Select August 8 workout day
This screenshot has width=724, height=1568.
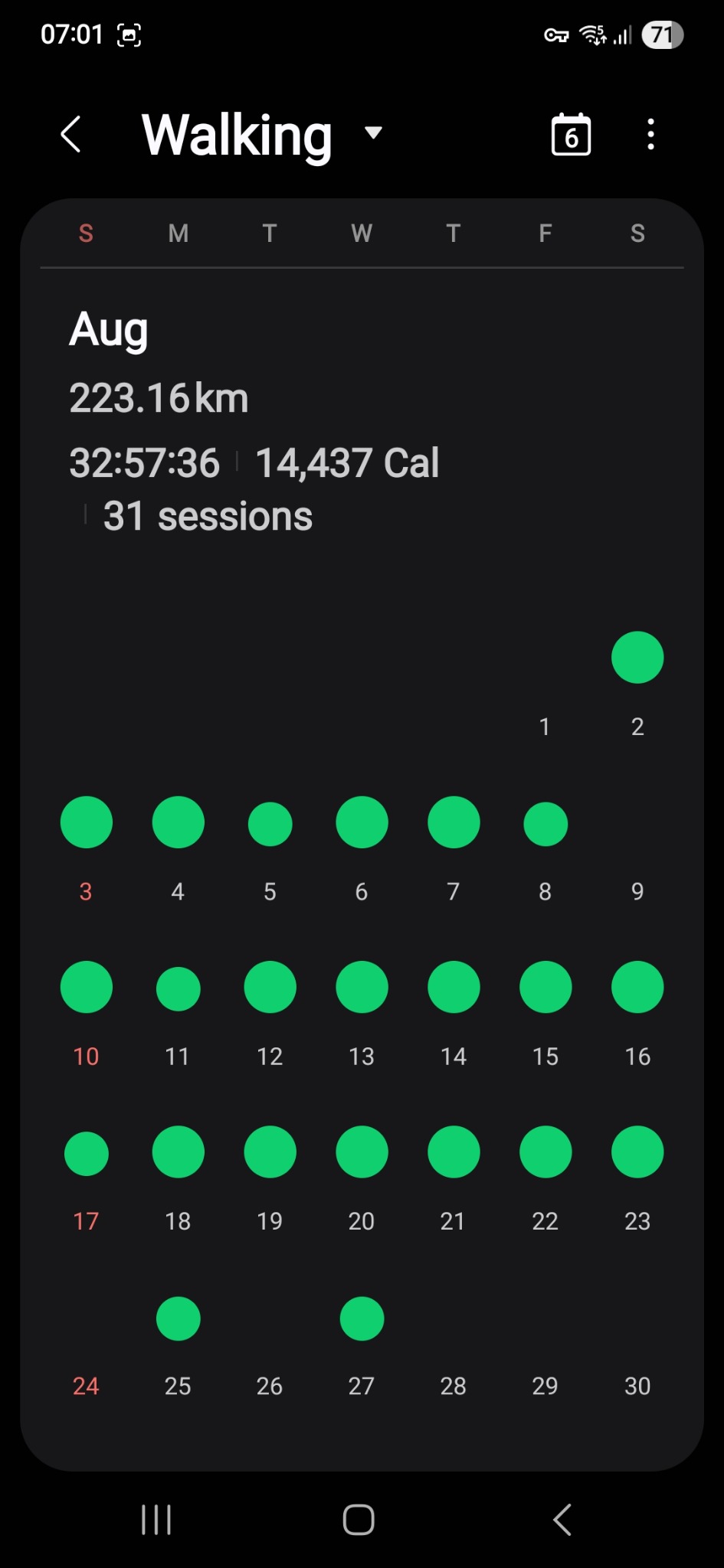[x=545, y=825]
